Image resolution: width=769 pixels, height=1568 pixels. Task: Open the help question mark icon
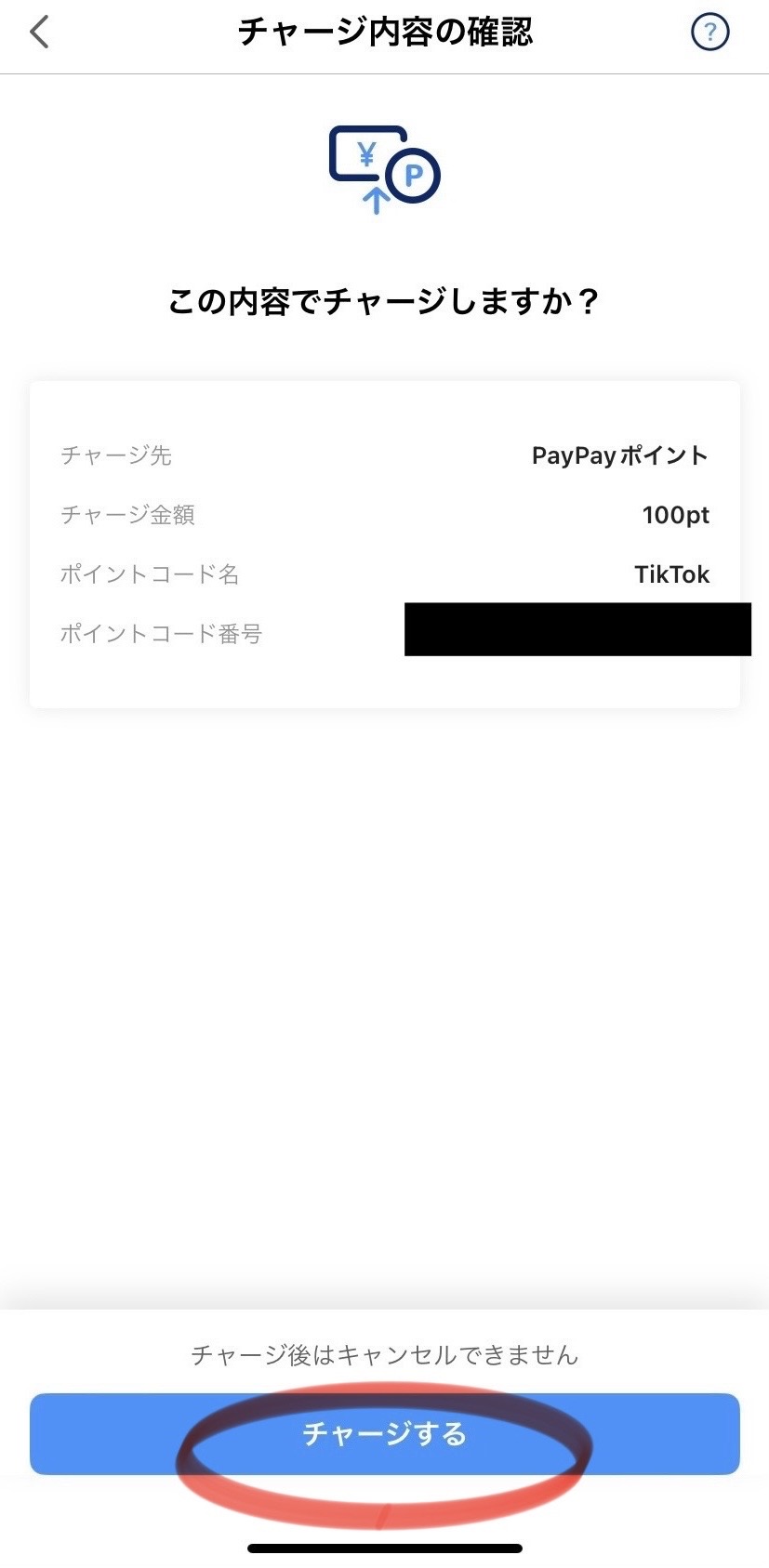point(709,33)
